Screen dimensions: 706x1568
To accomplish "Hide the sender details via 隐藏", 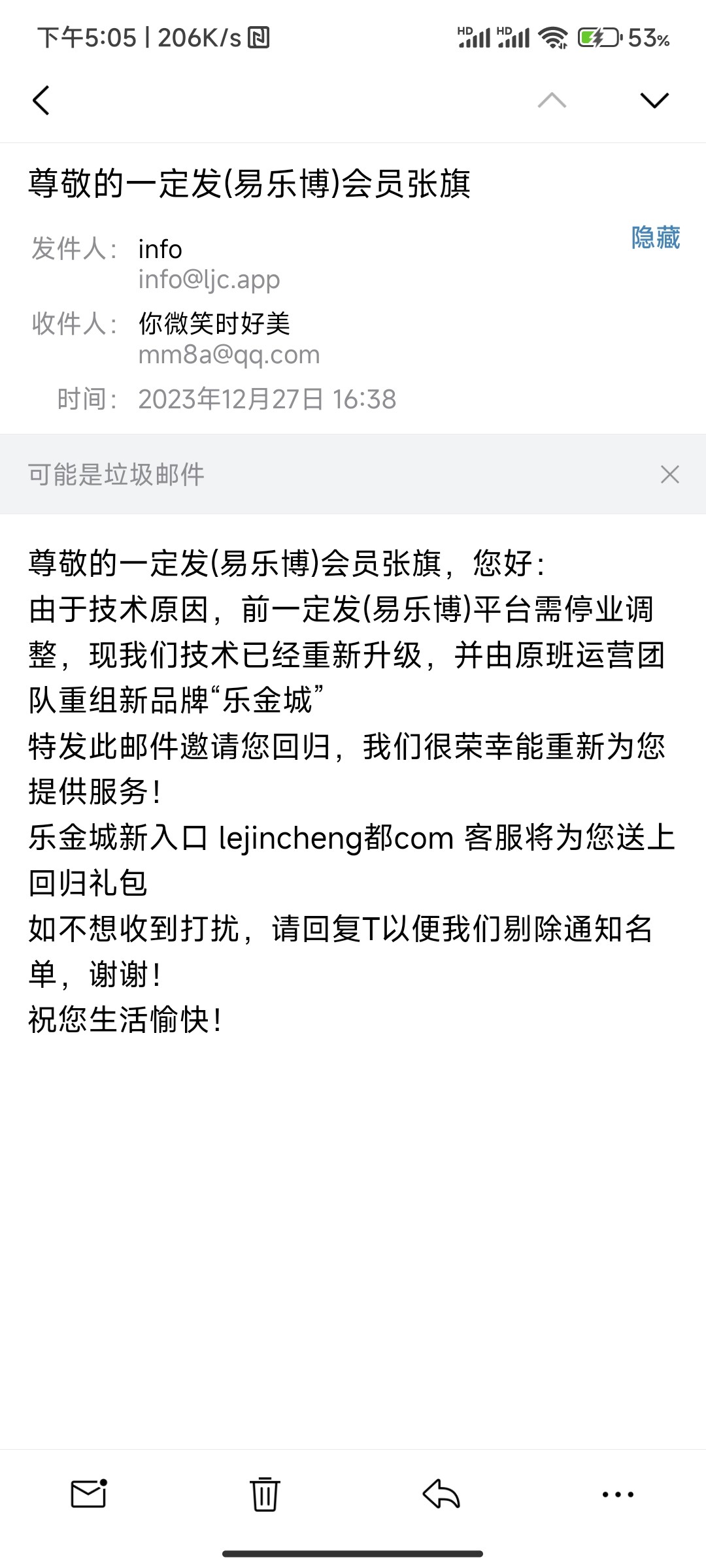I will tap(655, 238).
